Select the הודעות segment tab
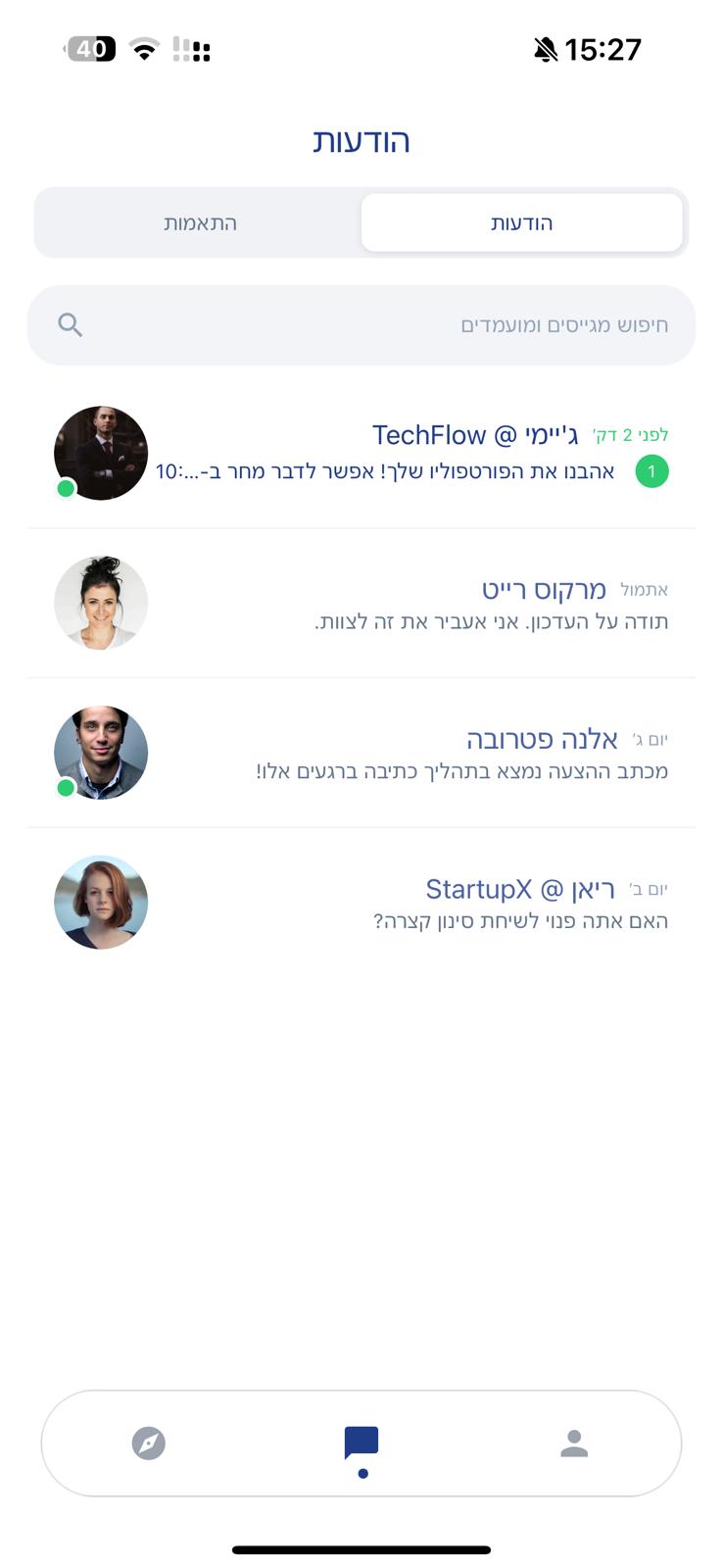 521,223
